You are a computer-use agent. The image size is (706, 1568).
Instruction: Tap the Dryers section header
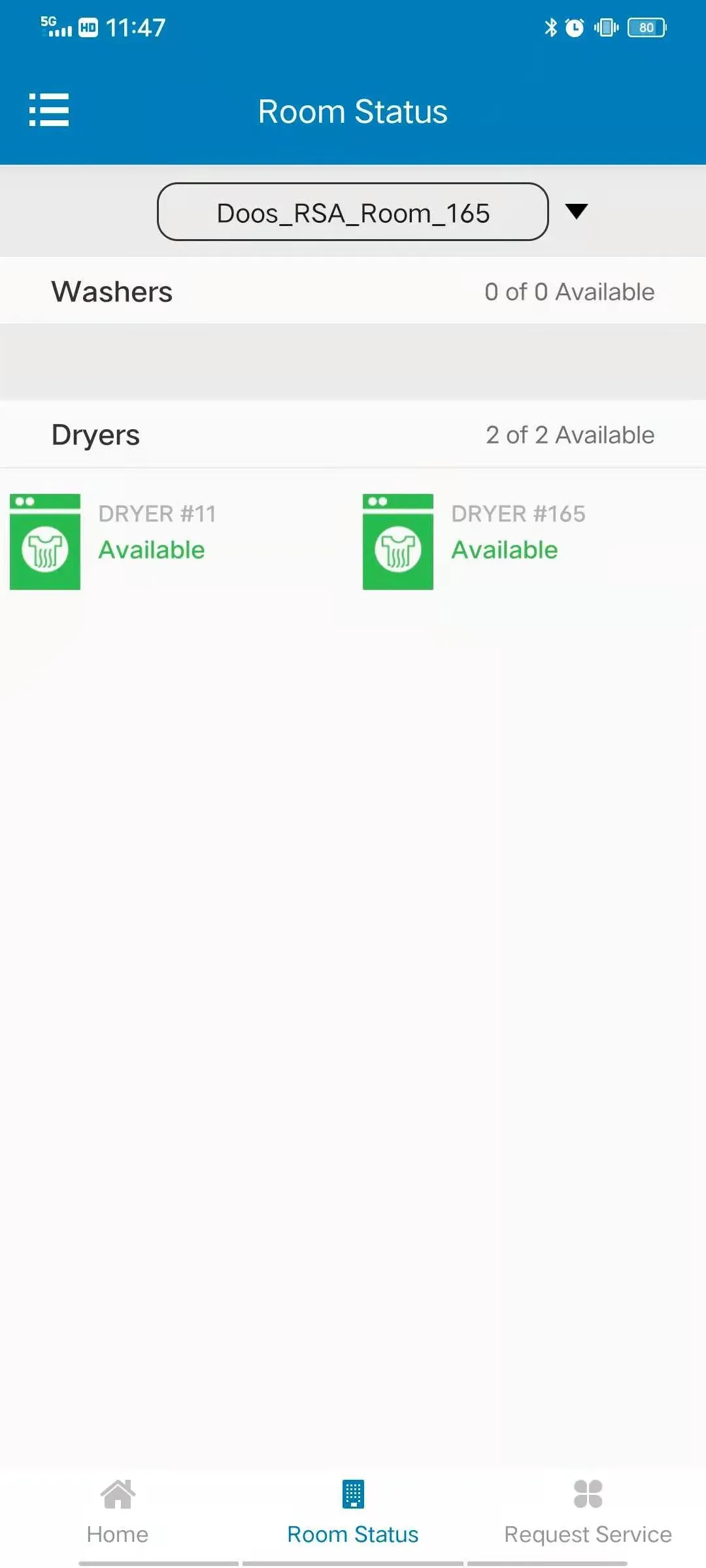pos(95,434)
